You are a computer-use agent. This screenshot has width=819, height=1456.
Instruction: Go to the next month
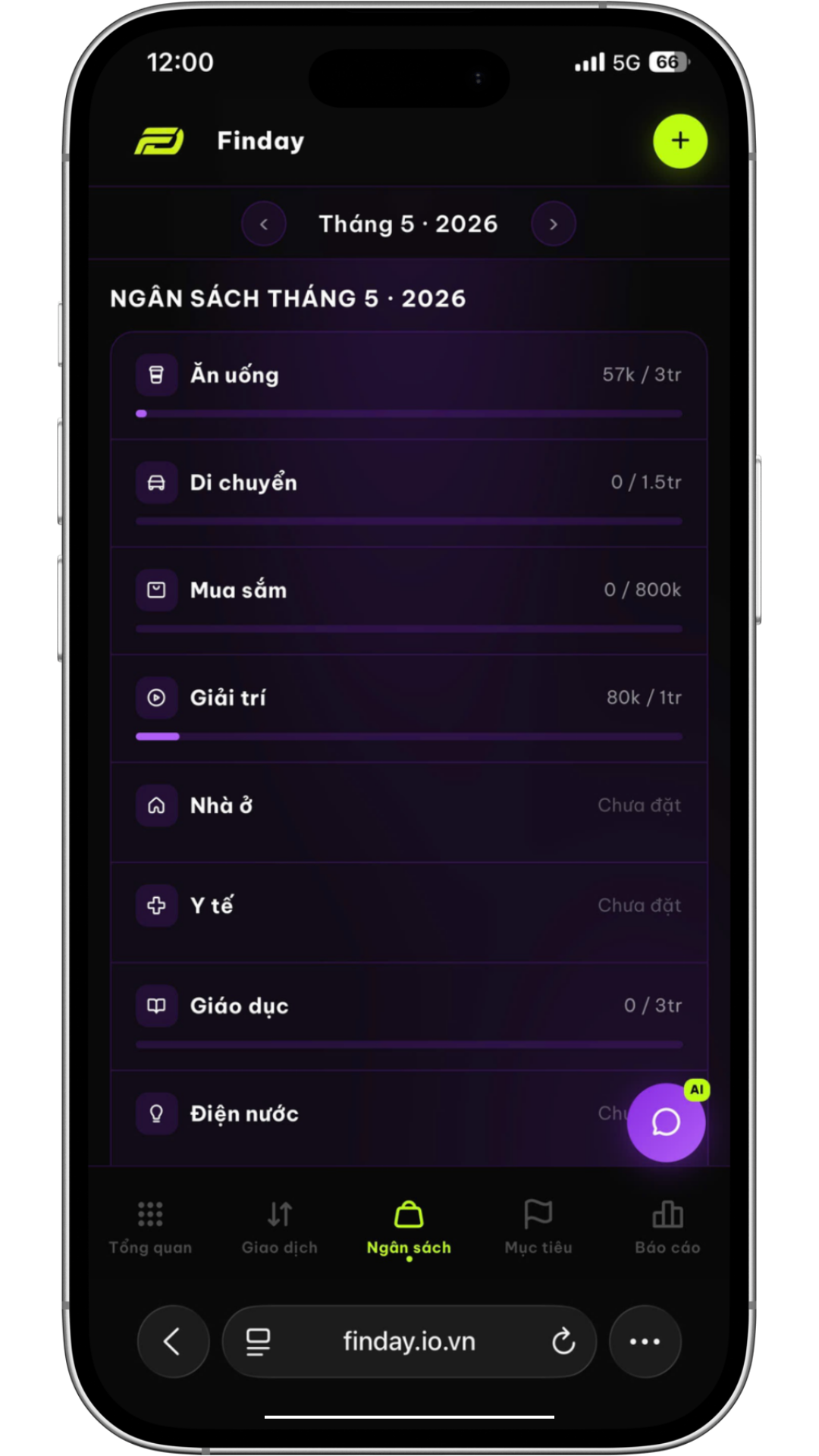pos(554,224)
